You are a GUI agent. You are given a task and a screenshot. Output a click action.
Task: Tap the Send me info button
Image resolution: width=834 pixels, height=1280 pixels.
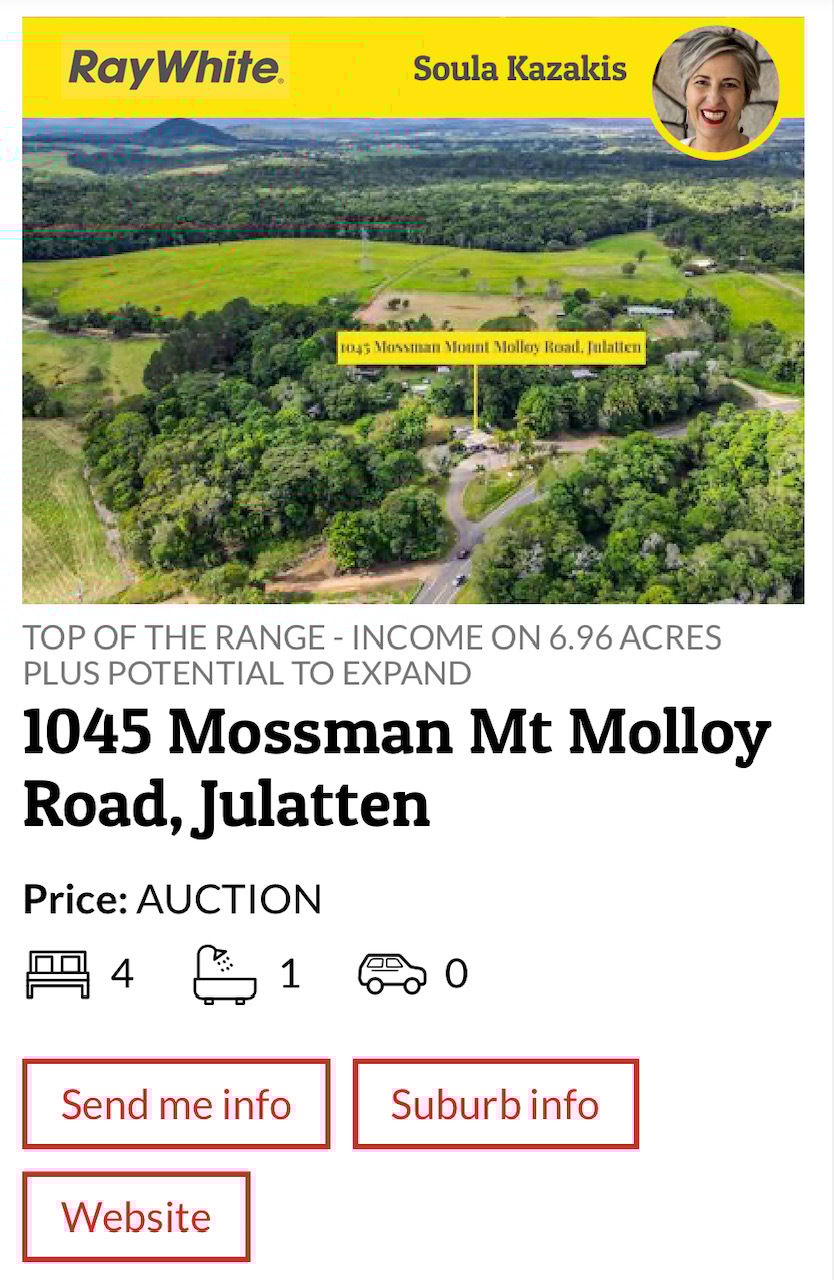point(176,1104)
